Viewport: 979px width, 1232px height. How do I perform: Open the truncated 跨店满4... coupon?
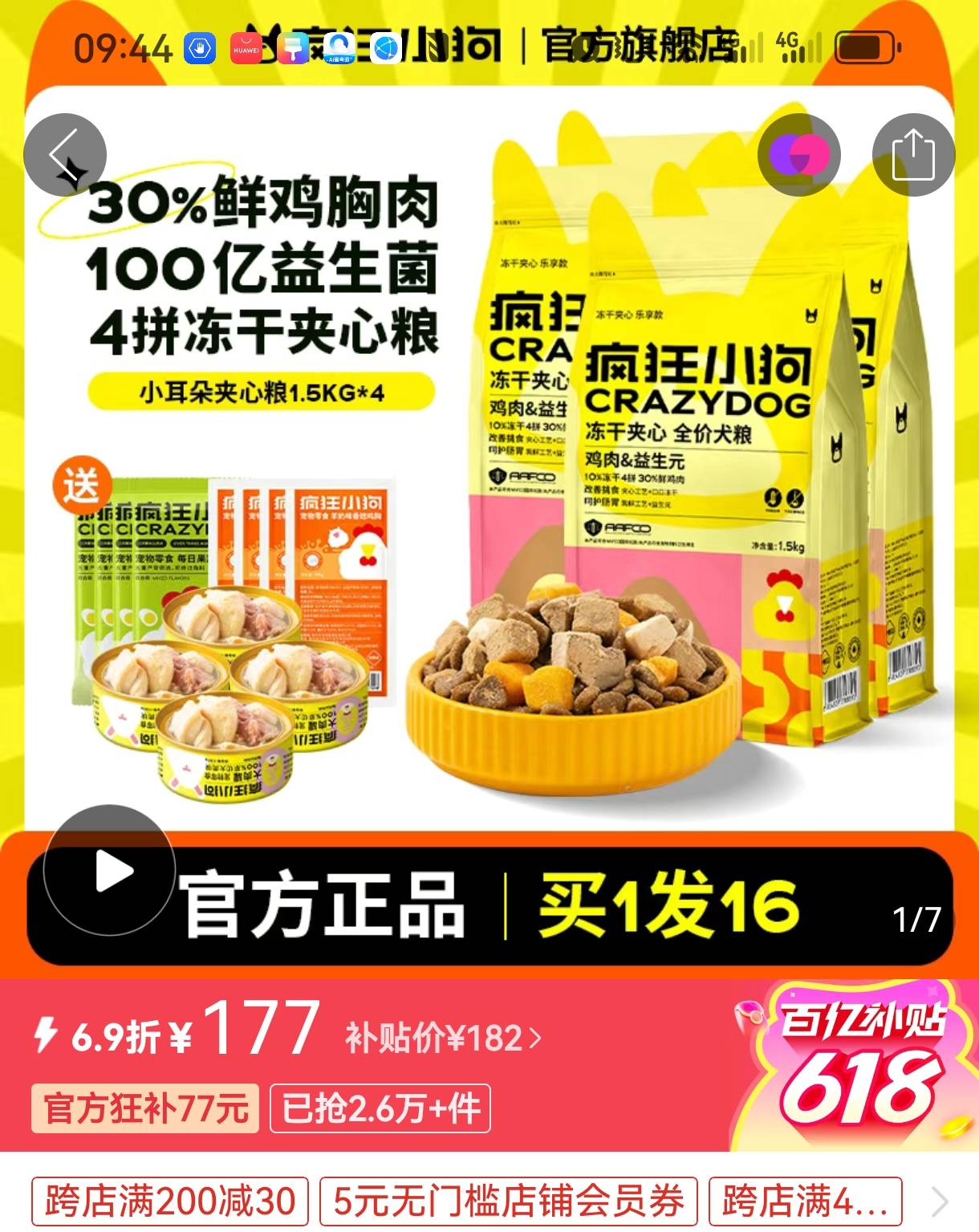(805, 1202)
